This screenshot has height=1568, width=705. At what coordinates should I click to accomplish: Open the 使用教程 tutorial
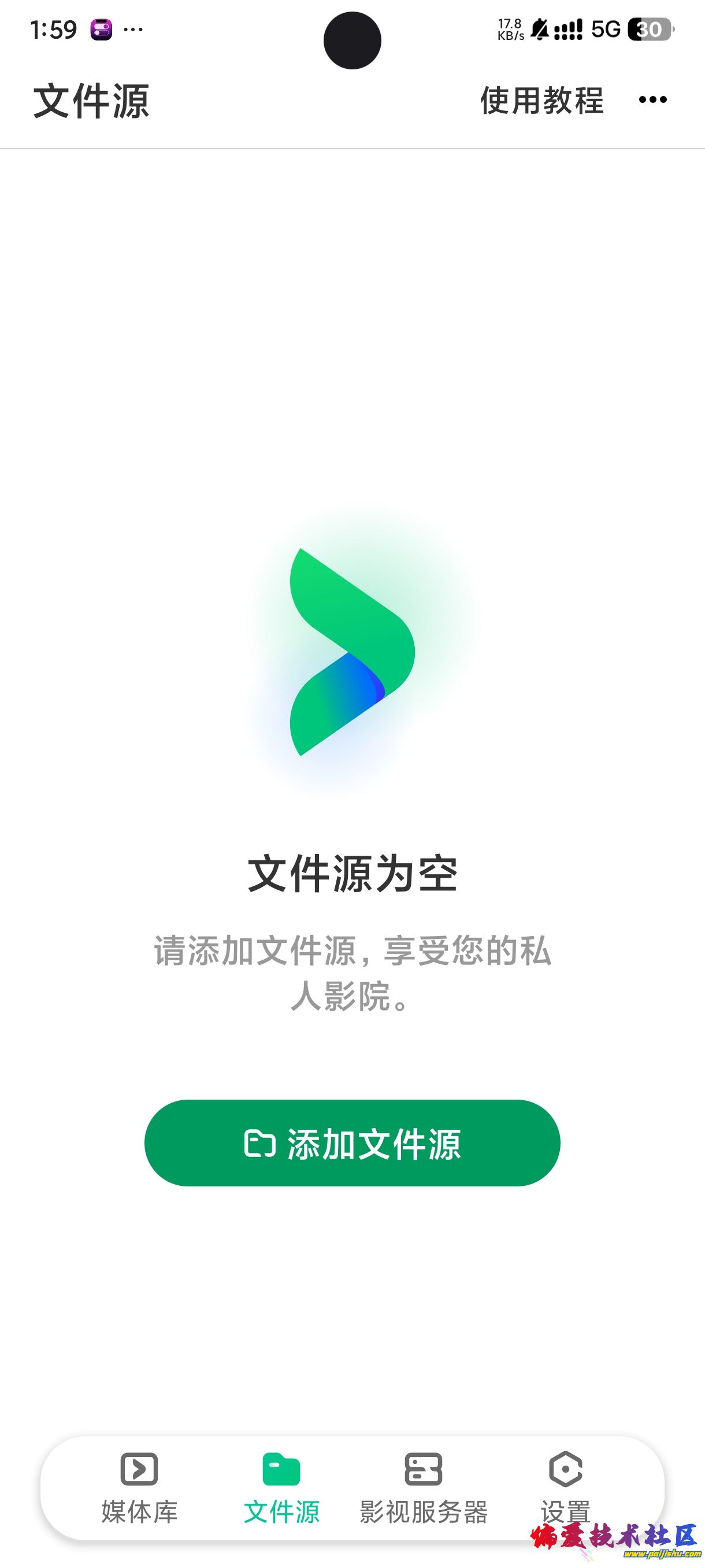541,101
